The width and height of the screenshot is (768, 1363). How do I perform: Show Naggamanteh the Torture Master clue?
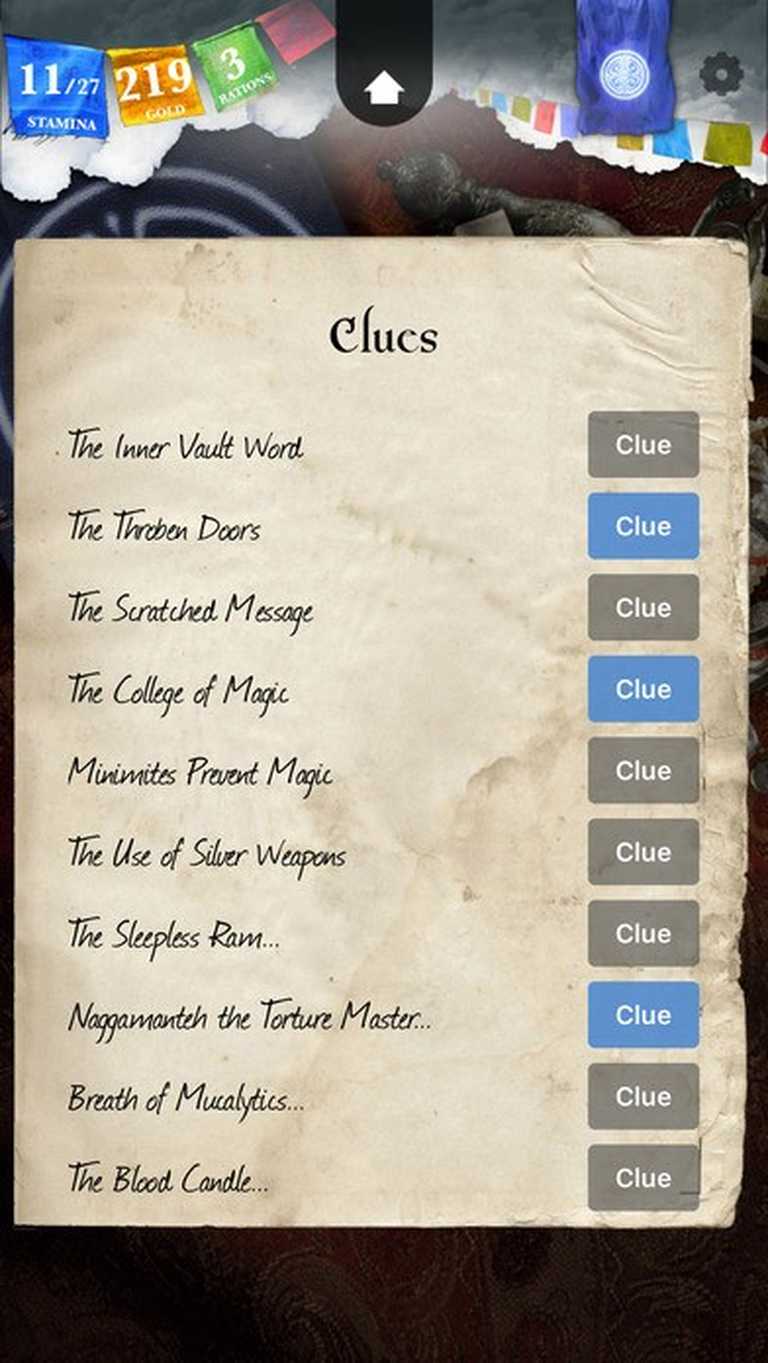(x=643, y=1015)
